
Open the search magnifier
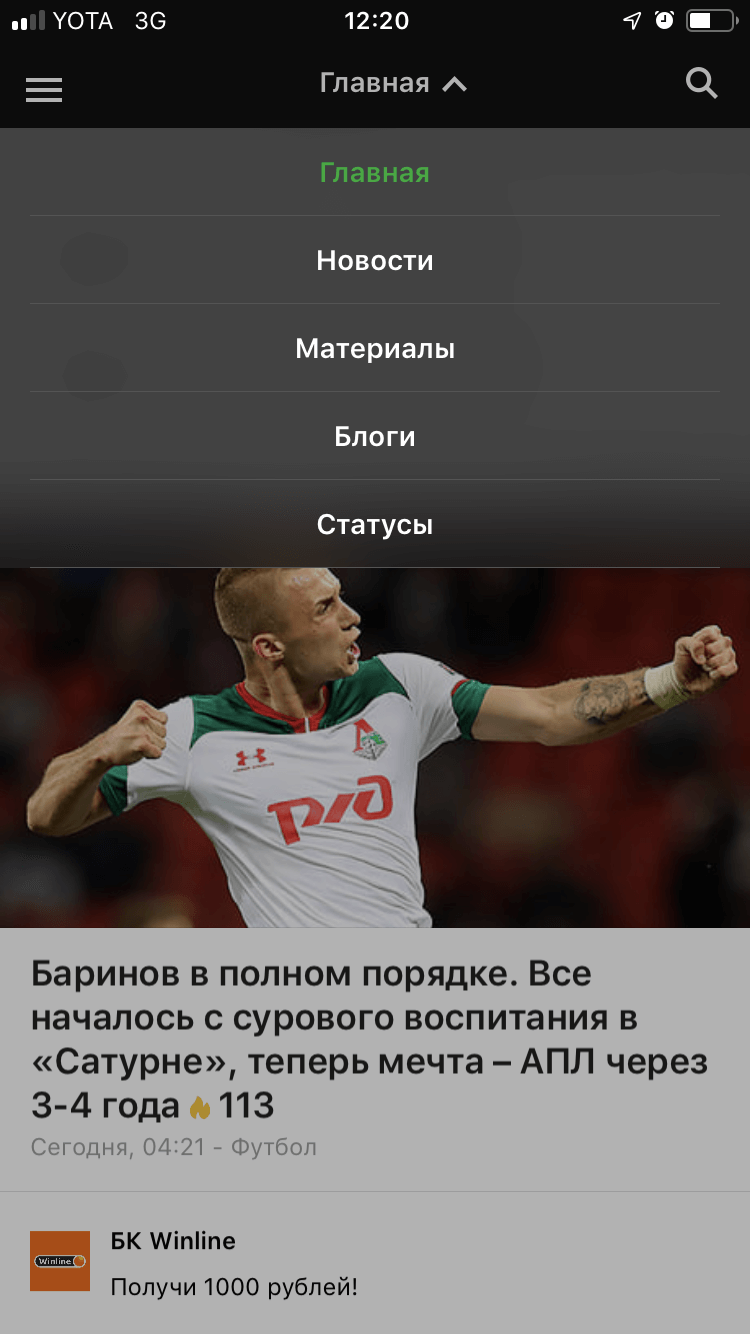702,84
